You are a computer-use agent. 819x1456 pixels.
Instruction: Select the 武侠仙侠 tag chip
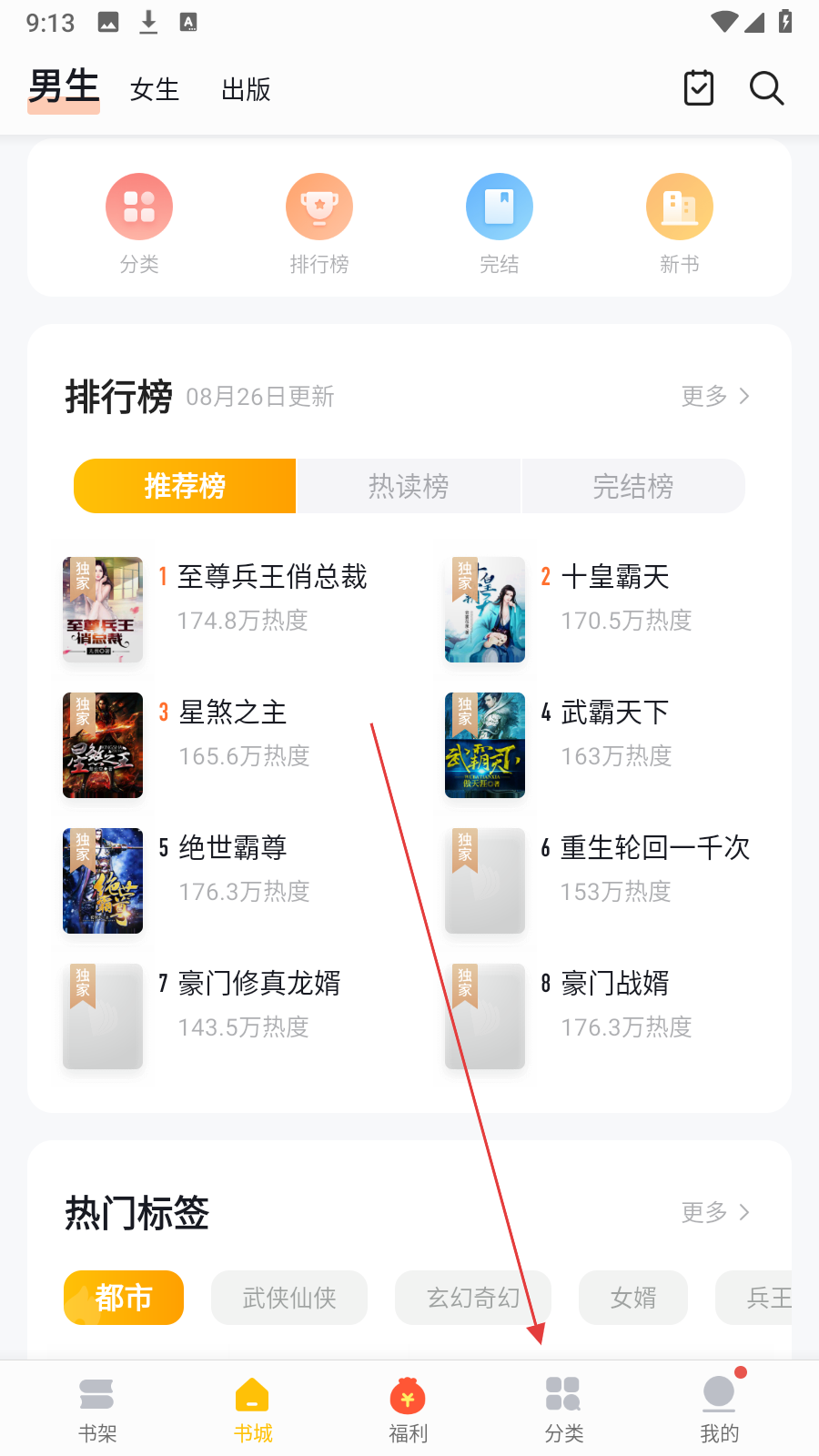[289, 1298]
